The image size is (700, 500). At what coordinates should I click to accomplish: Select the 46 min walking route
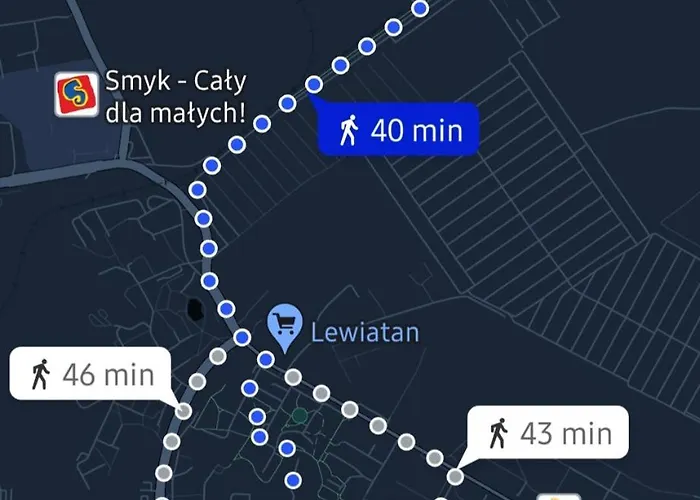coord(91,374)
